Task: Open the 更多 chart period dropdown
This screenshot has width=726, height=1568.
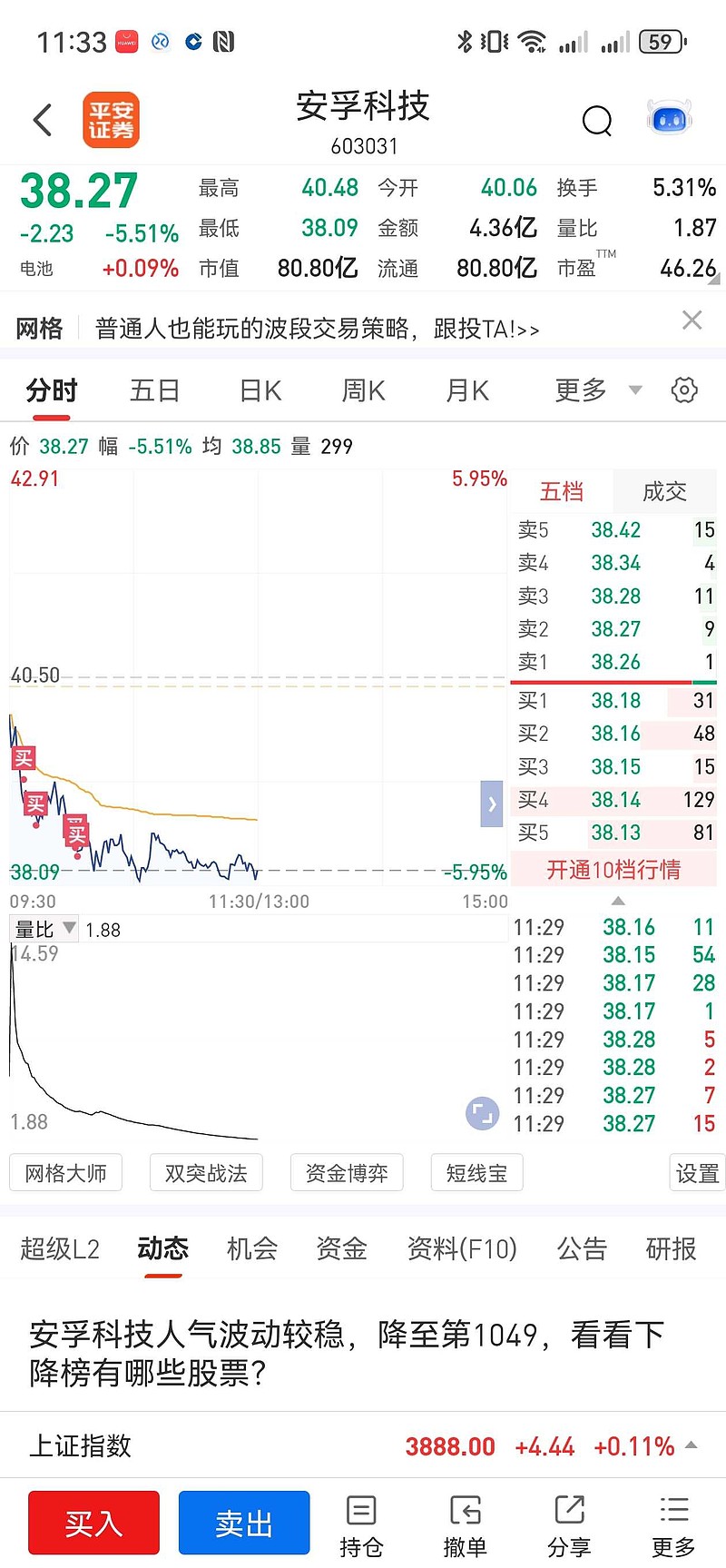Action: (x=597, y=390)
